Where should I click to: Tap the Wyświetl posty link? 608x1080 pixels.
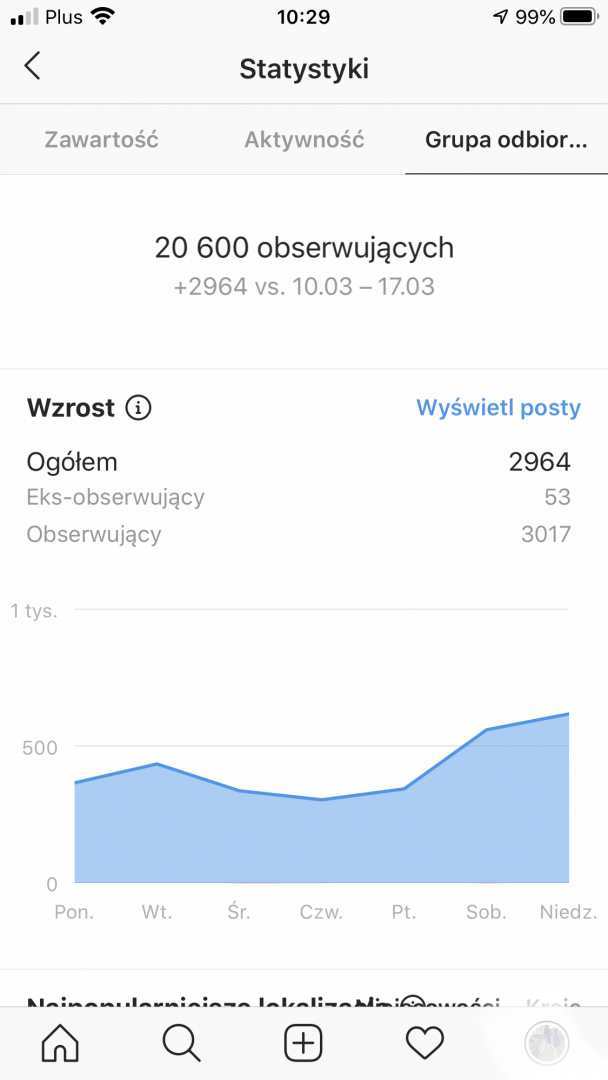[x=498, y=408]
